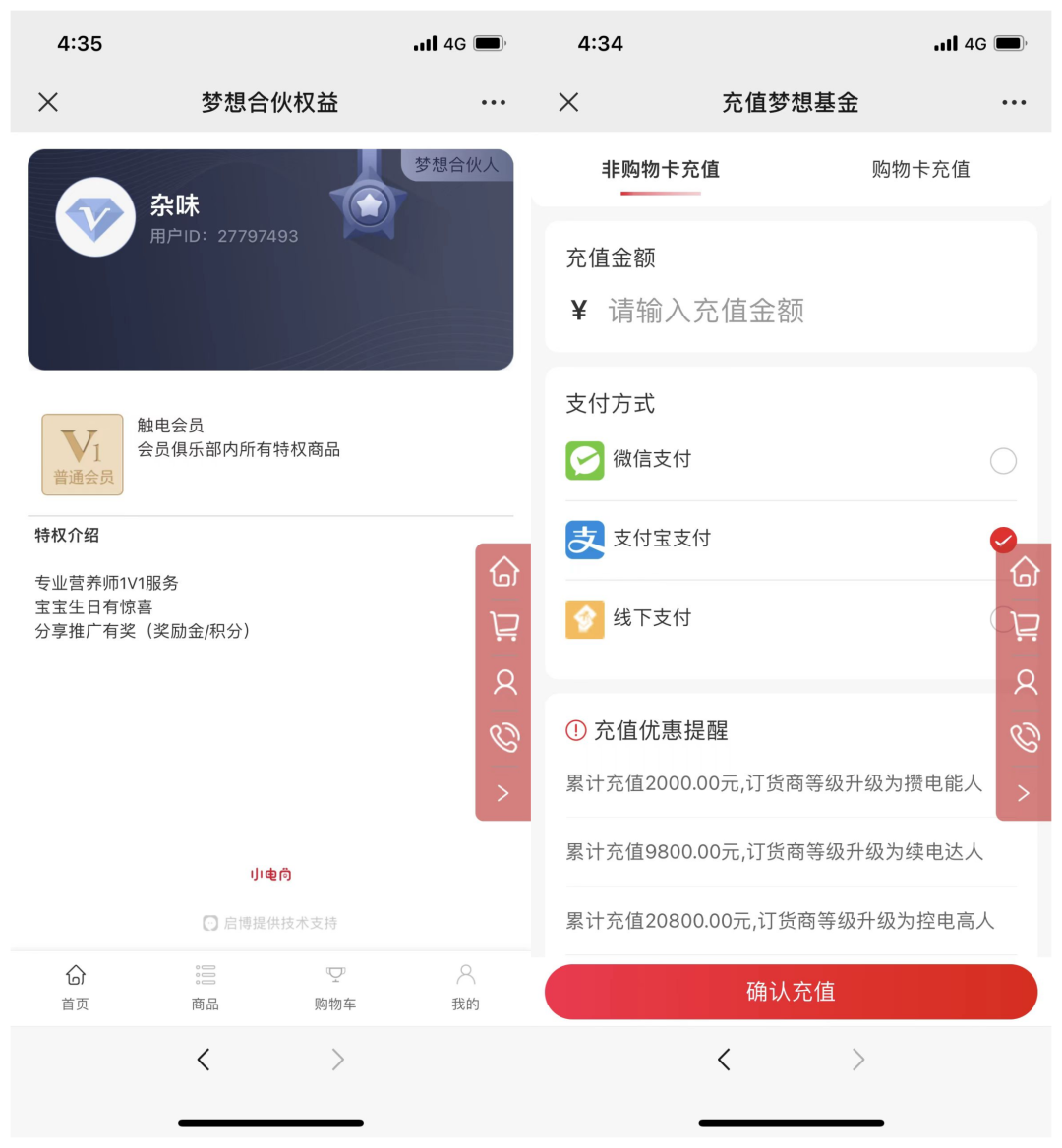Open the overflow menu on 充值梦想基金
The image size is (1062, 1148).
(1014, 102)
